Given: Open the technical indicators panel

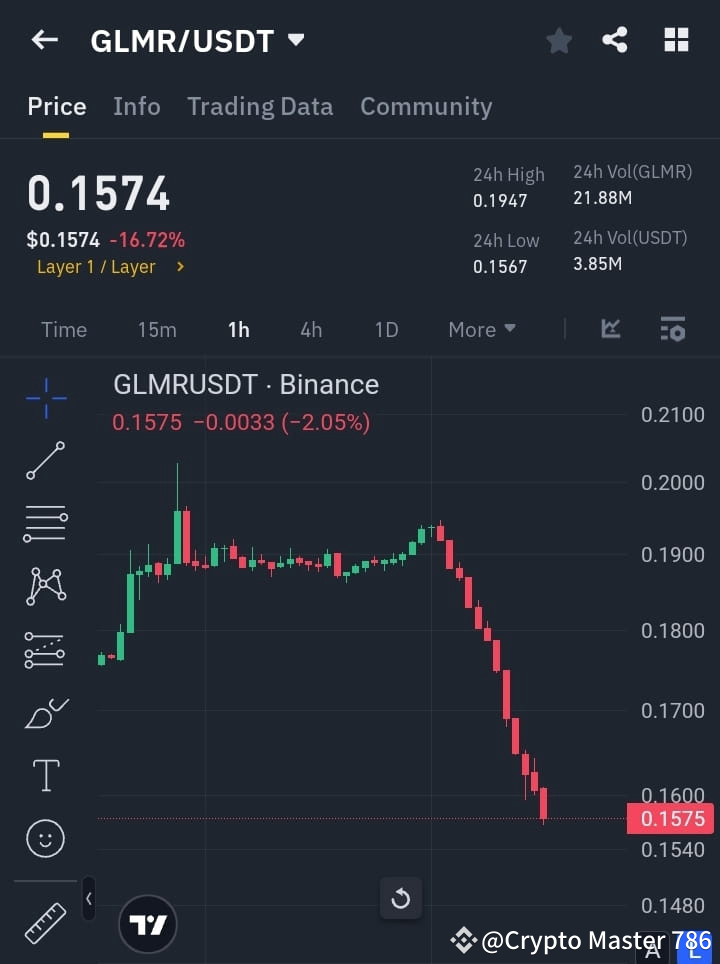Looking at the screenshot, I should coord(609,329).
